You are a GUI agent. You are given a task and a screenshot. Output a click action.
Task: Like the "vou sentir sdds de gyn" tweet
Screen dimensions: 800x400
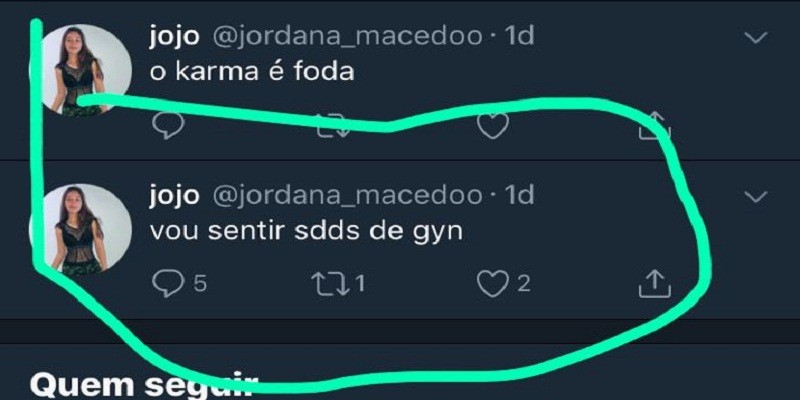[492, 284]
